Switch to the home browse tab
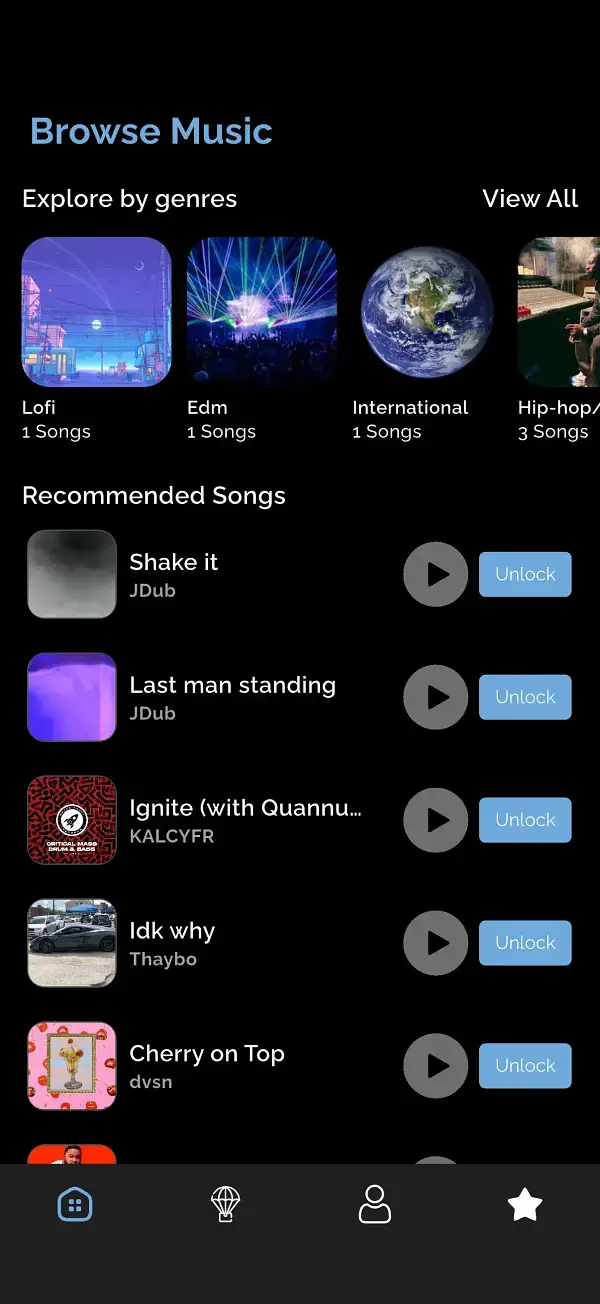Screen dimensions: 600x1304 click(x=75, y=1205)
